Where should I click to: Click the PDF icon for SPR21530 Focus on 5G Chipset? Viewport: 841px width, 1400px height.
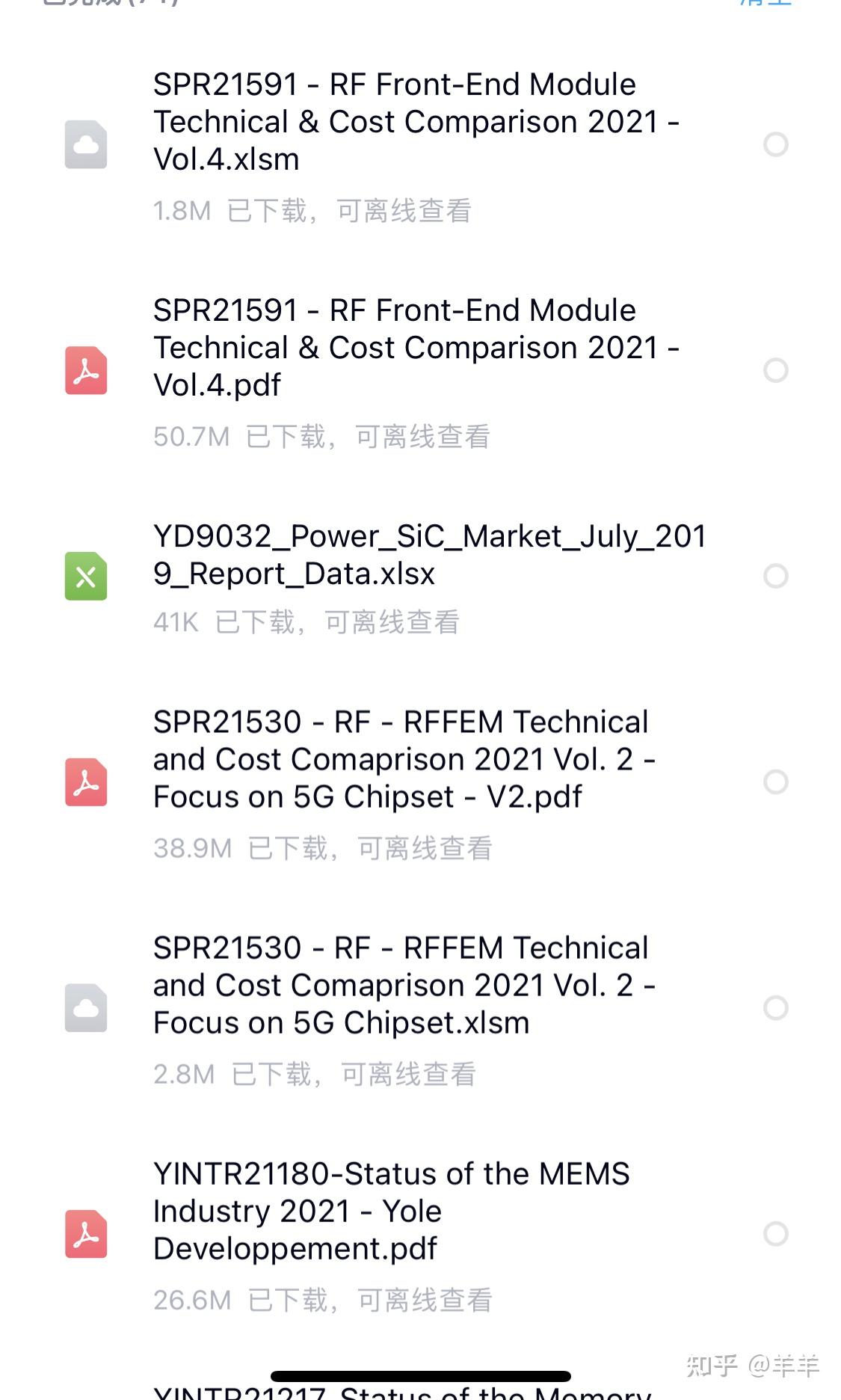coord(87,782)
